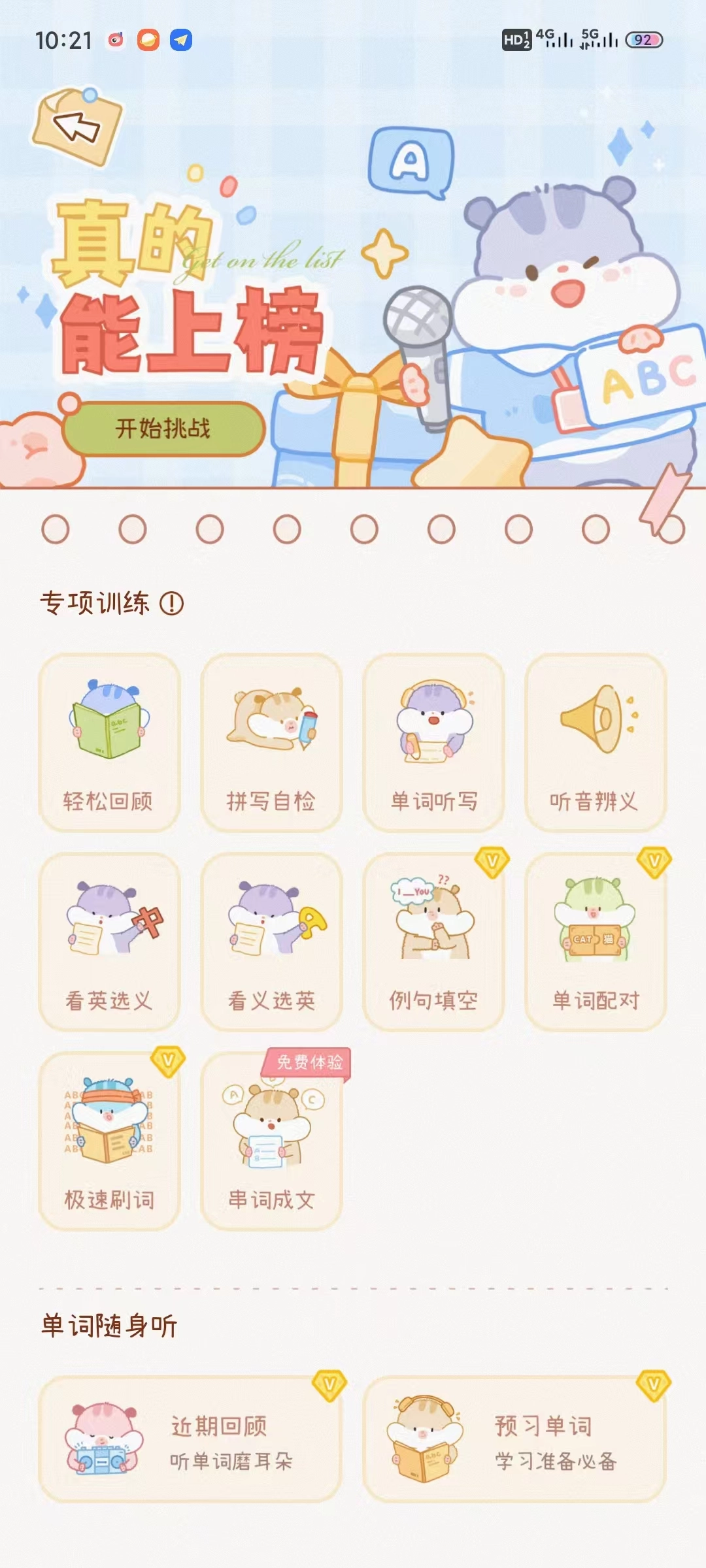Viewport: 706px width, 1568px height.
Task: Open 拼写自检 training
Action: 271,742
